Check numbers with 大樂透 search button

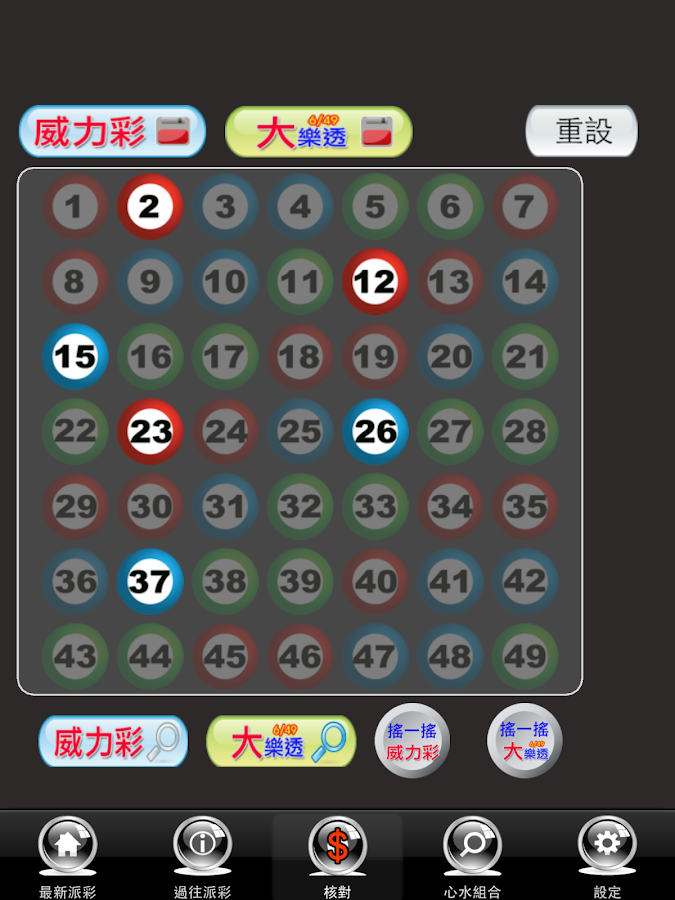click(281, 742)
